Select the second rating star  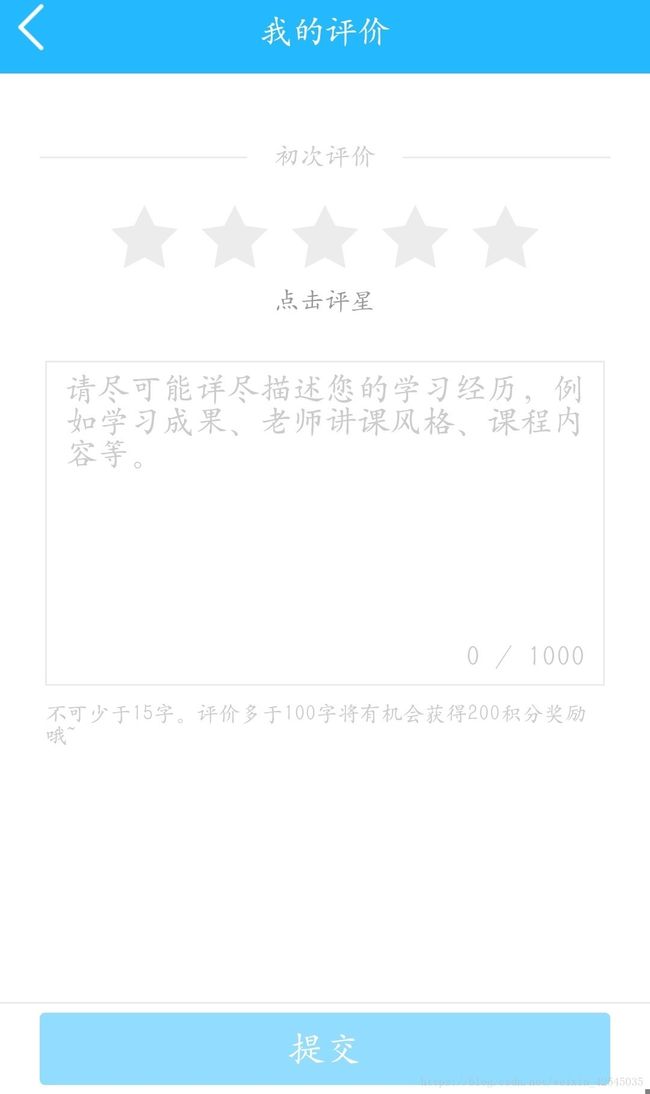[x=234, y=237]
